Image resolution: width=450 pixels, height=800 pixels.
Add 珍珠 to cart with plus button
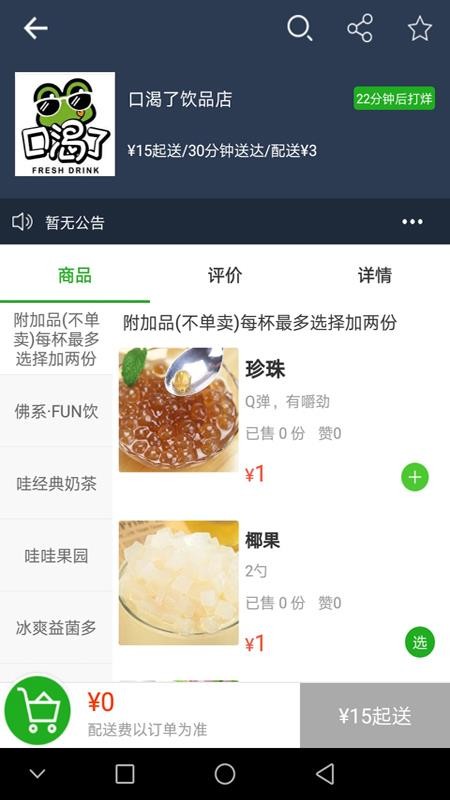point(415,477)
